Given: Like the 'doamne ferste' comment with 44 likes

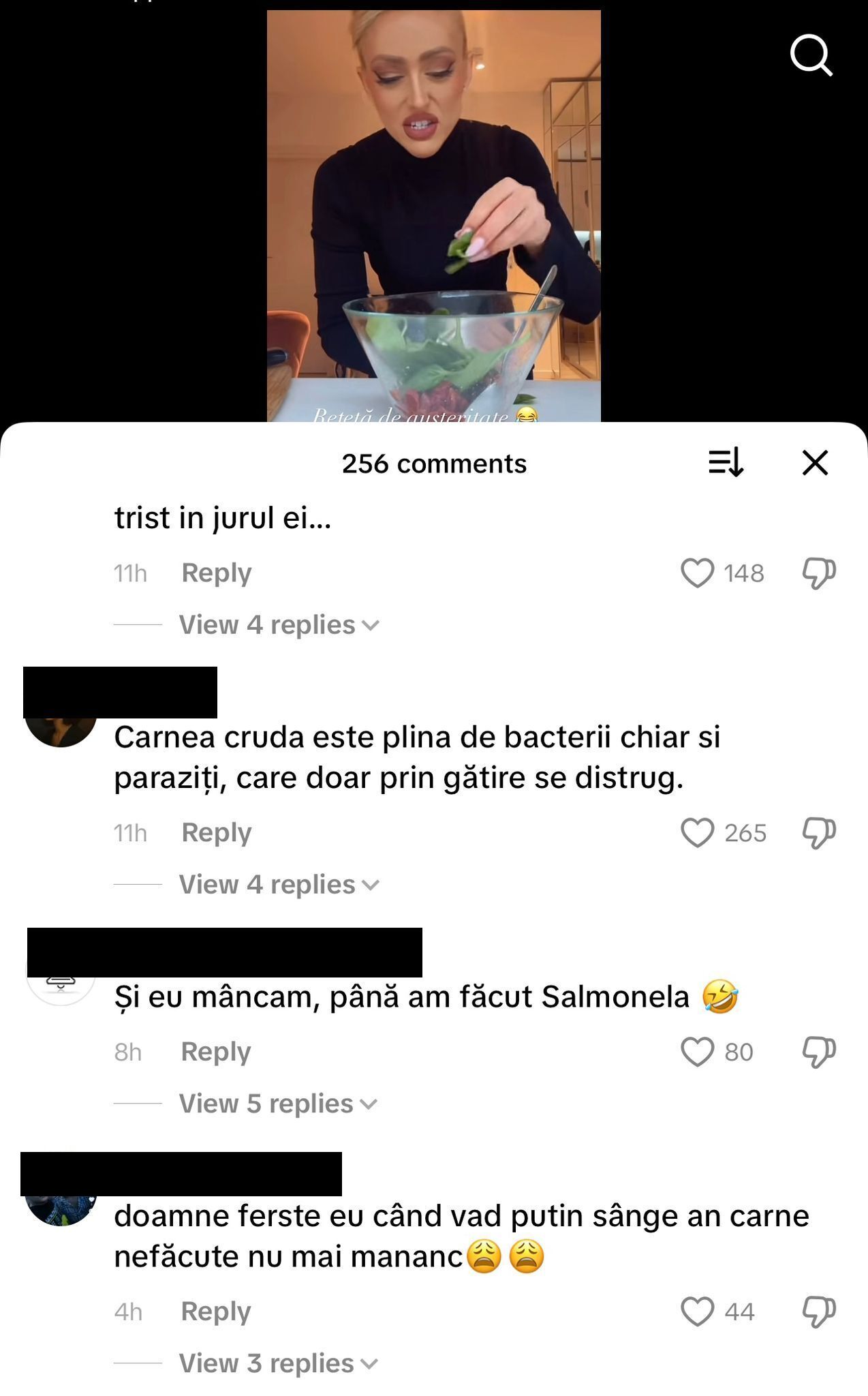Looking at the screenshot, I should click(698, 1311).
